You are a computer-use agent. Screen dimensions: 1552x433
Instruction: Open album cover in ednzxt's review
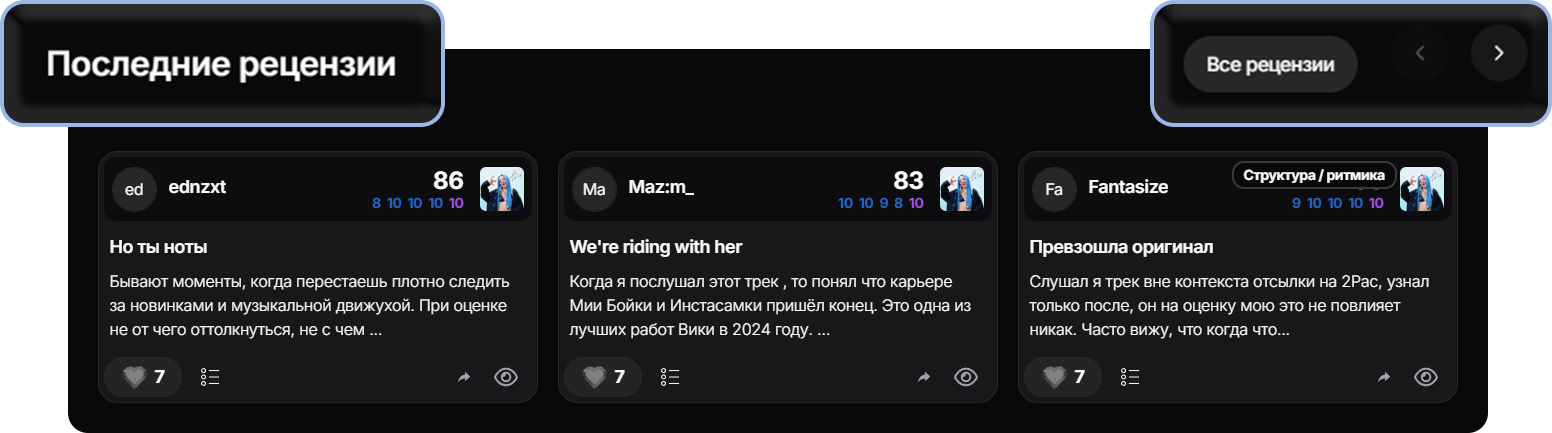tap(502, 189)
